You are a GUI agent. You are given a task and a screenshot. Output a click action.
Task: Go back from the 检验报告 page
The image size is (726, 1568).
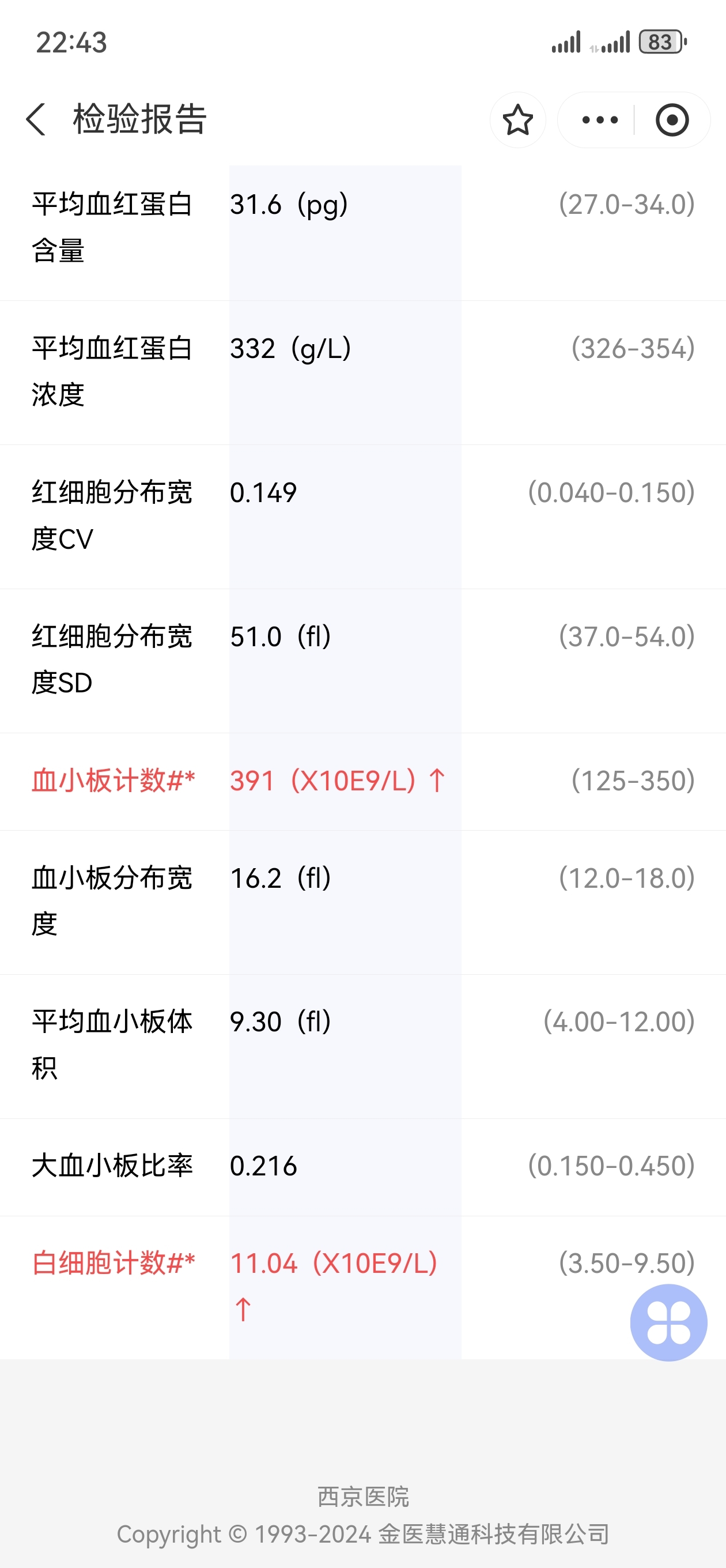pos(36,119)
